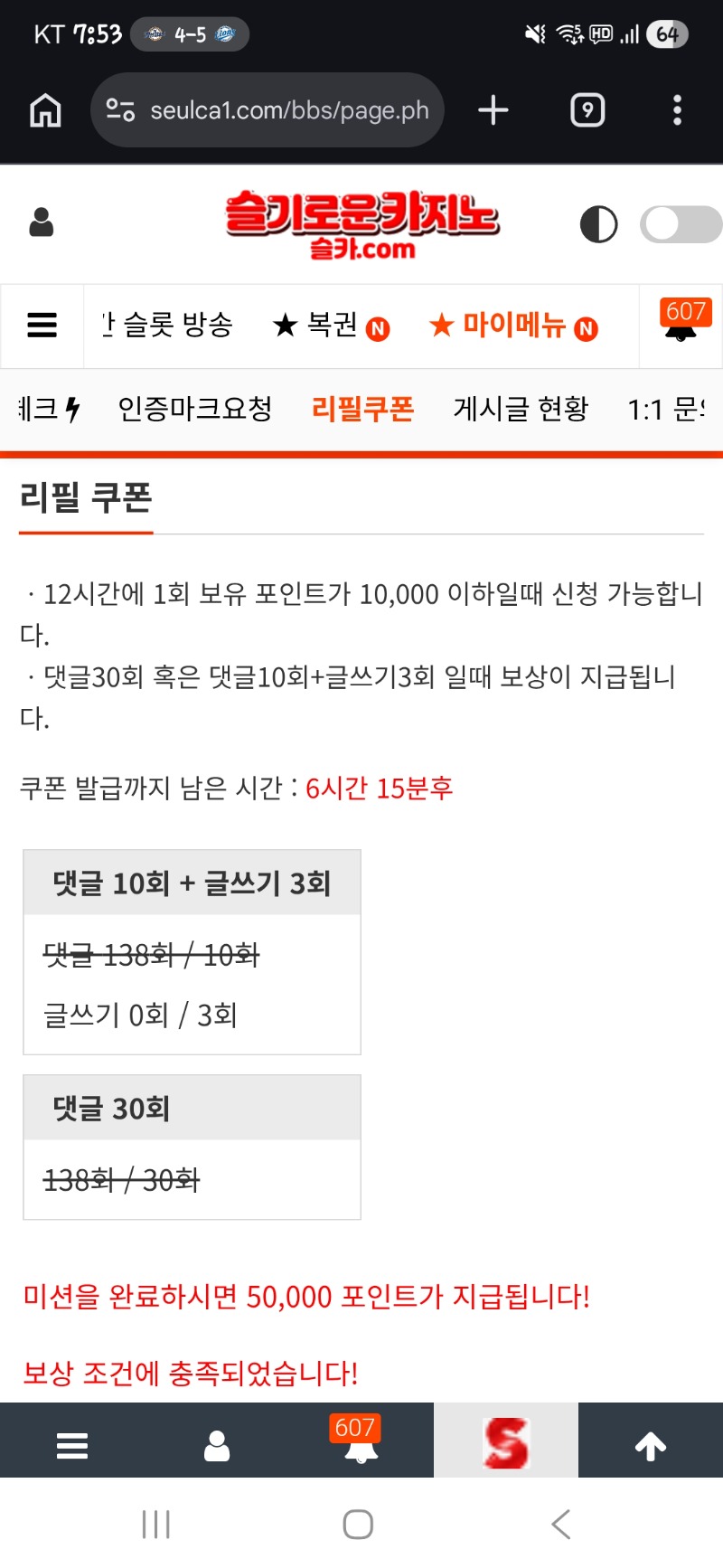Open the user profile icon in the header
Viewport: 723px width, 1568px height.
pos(42,222)
